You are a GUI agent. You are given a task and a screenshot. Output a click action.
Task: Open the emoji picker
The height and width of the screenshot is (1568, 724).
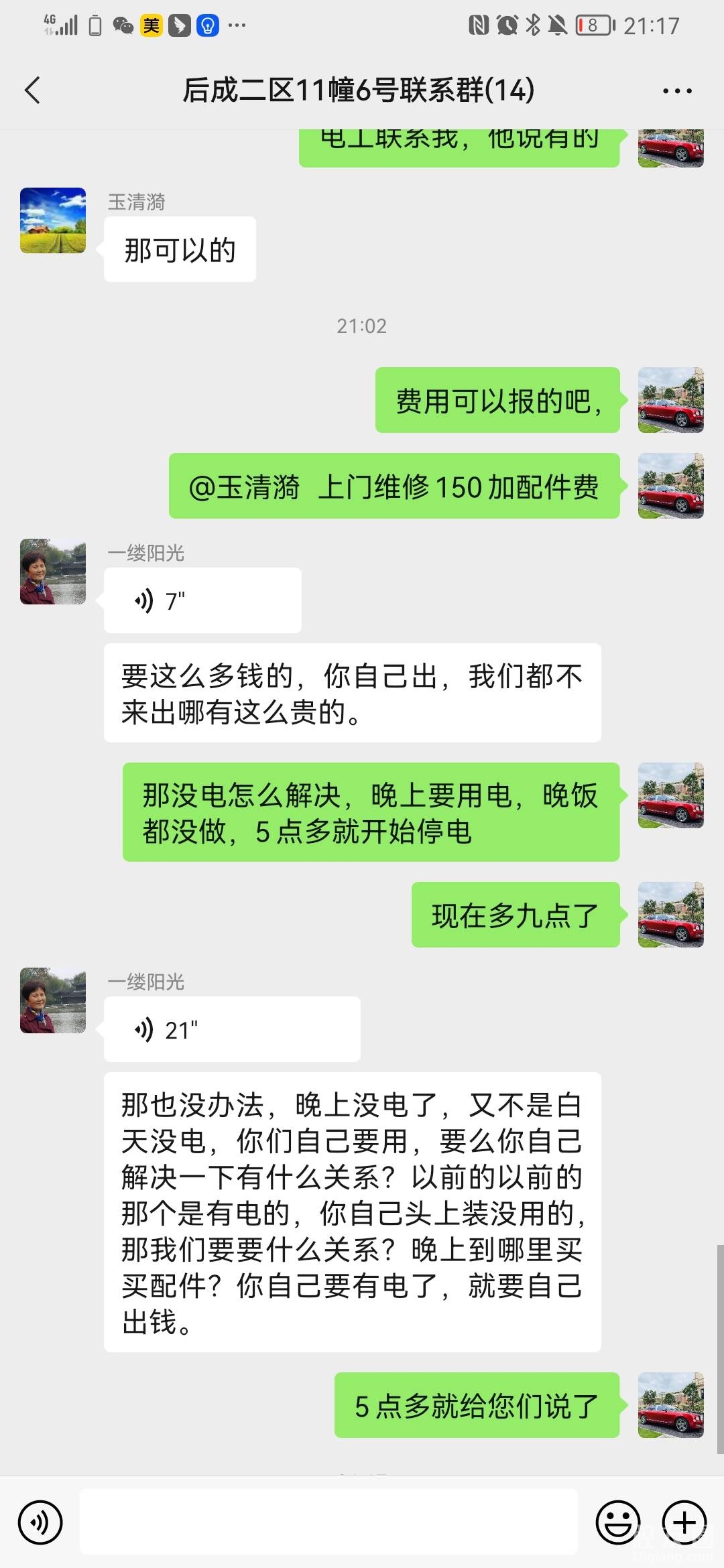tap(617, 1522)
